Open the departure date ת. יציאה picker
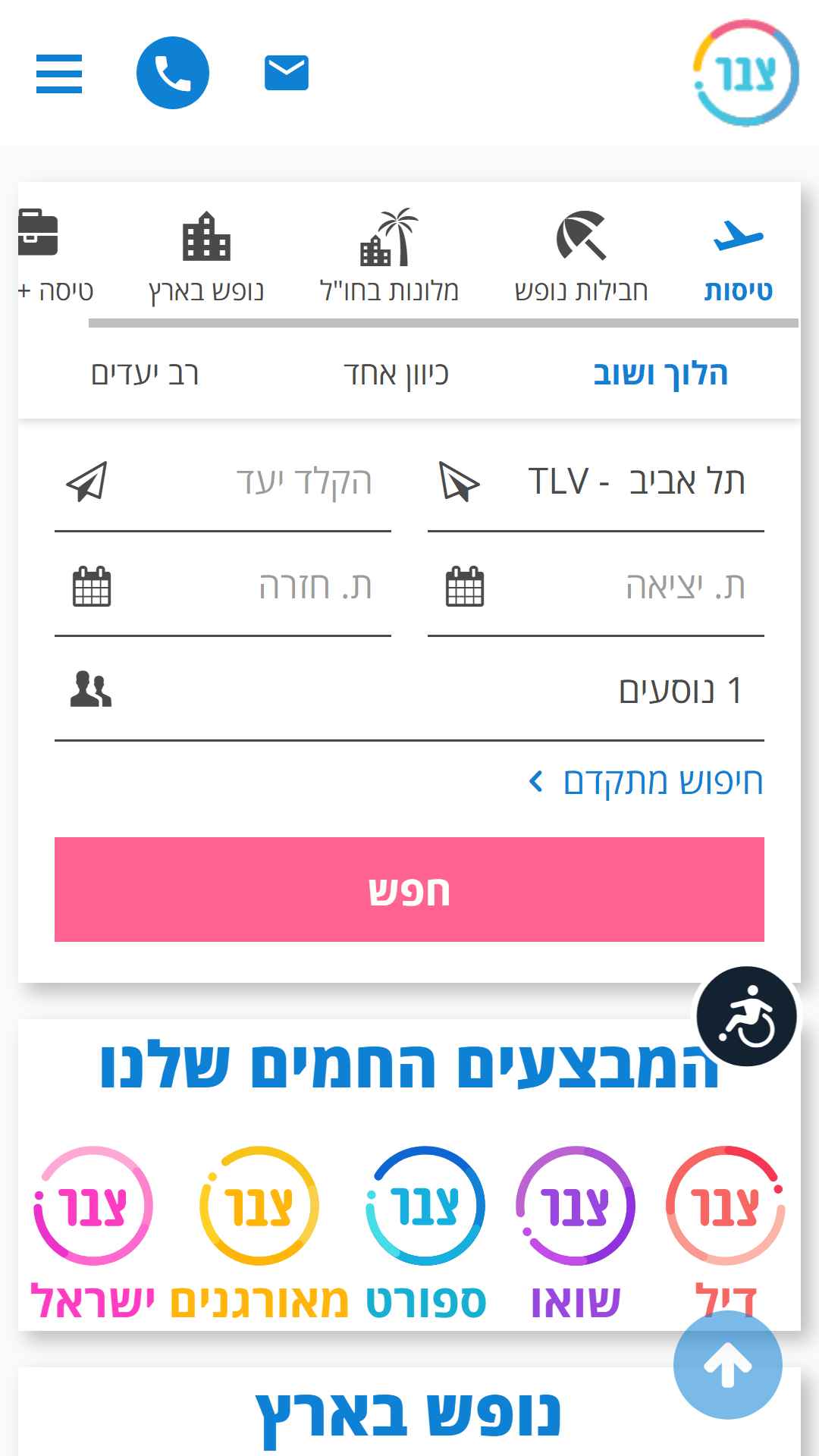 click(x=596, y=587)
